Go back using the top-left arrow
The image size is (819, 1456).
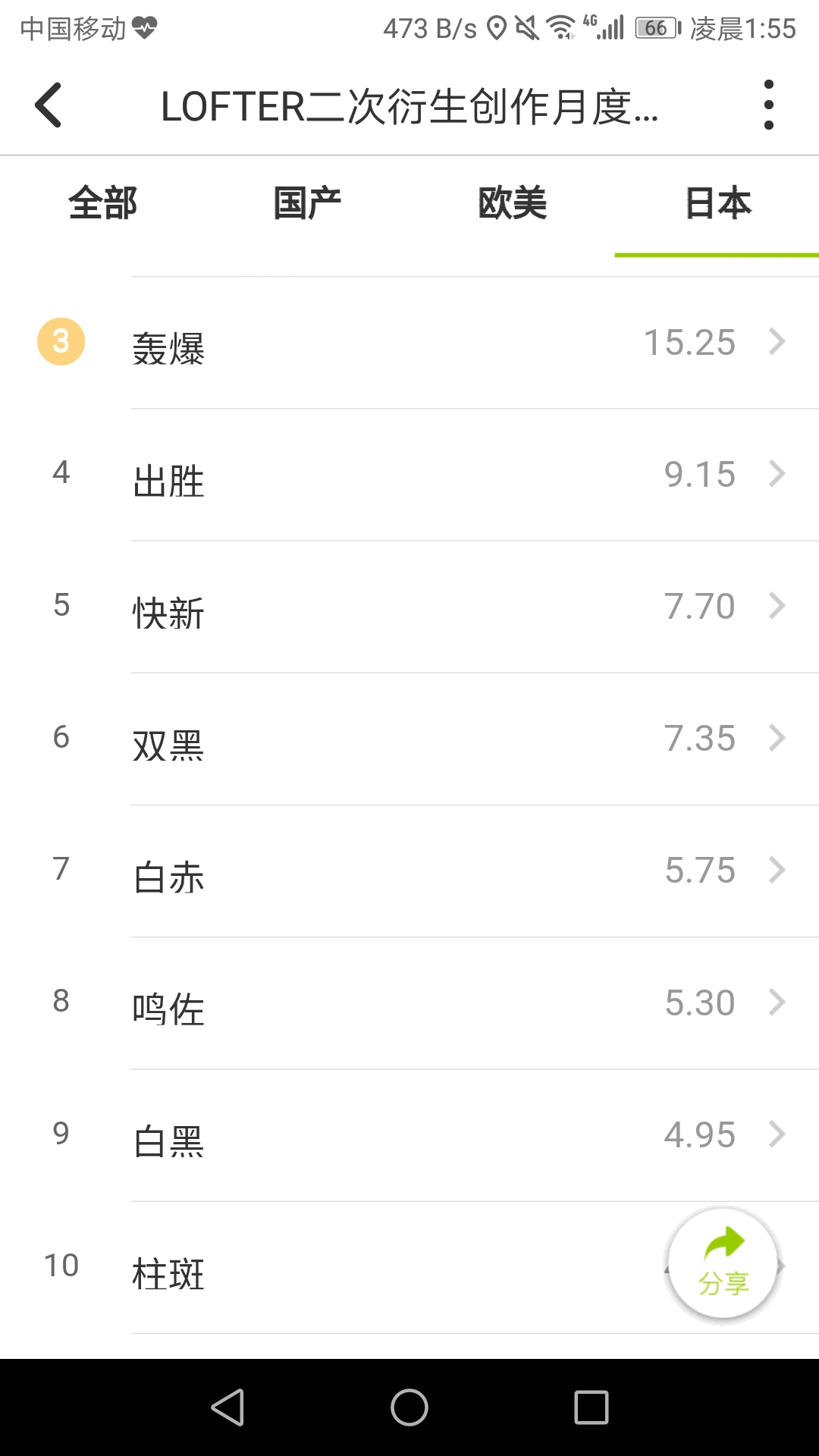point(49,105)
